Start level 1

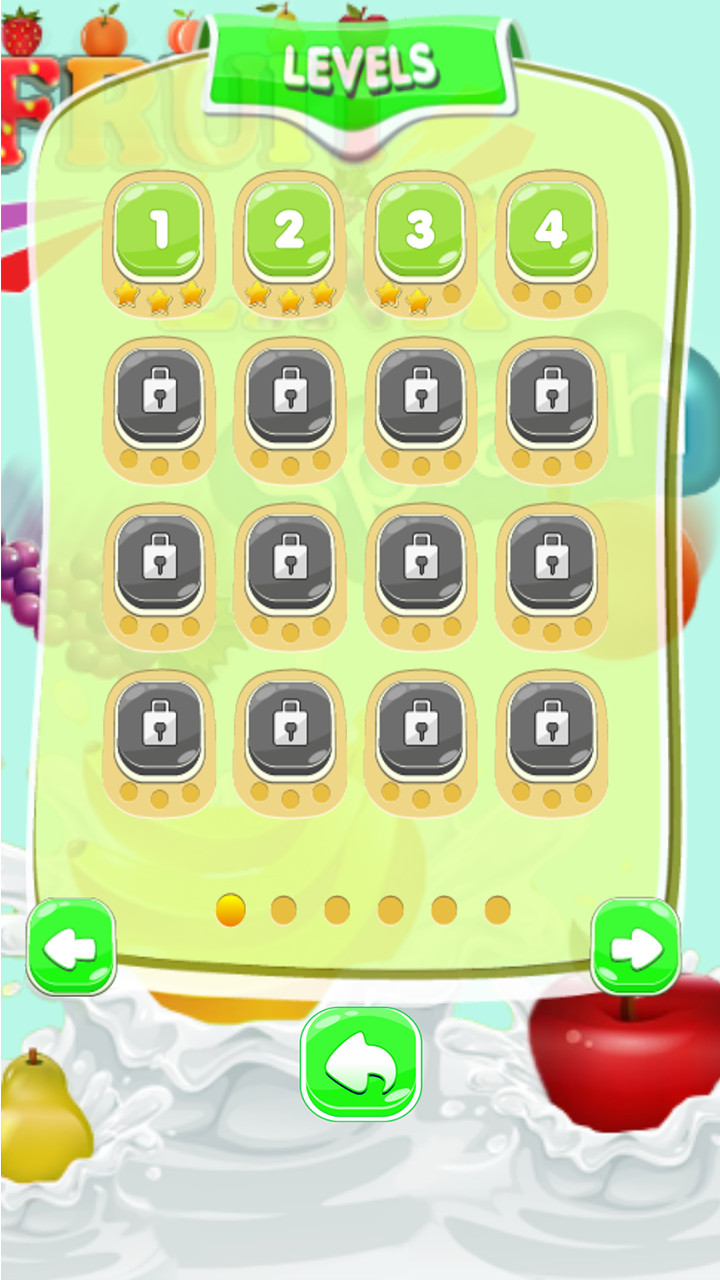(x=159, y=232)
